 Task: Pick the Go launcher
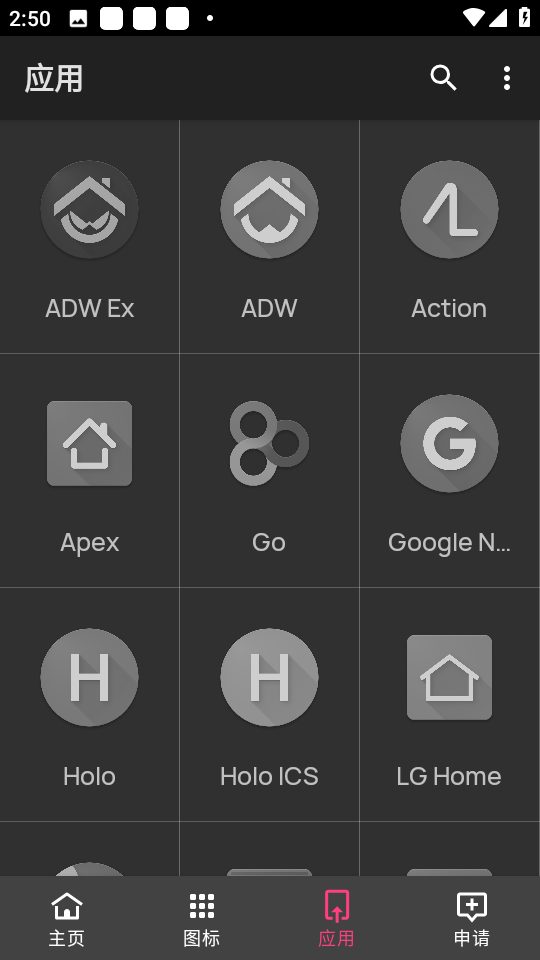pos(269,471)
